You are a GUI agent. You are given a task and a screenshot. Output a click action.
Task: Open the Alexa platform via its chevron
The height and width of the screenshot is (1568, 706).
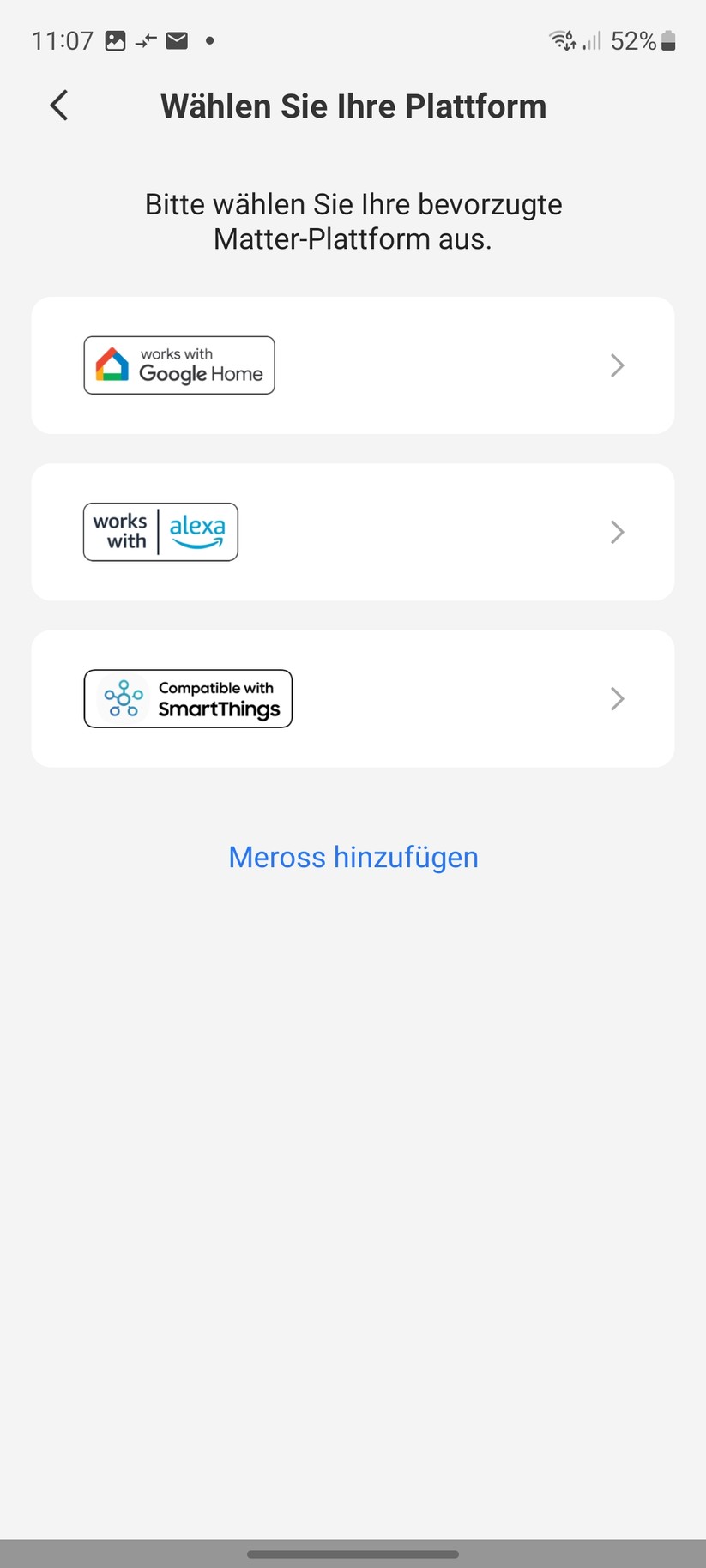click(617, 532)
